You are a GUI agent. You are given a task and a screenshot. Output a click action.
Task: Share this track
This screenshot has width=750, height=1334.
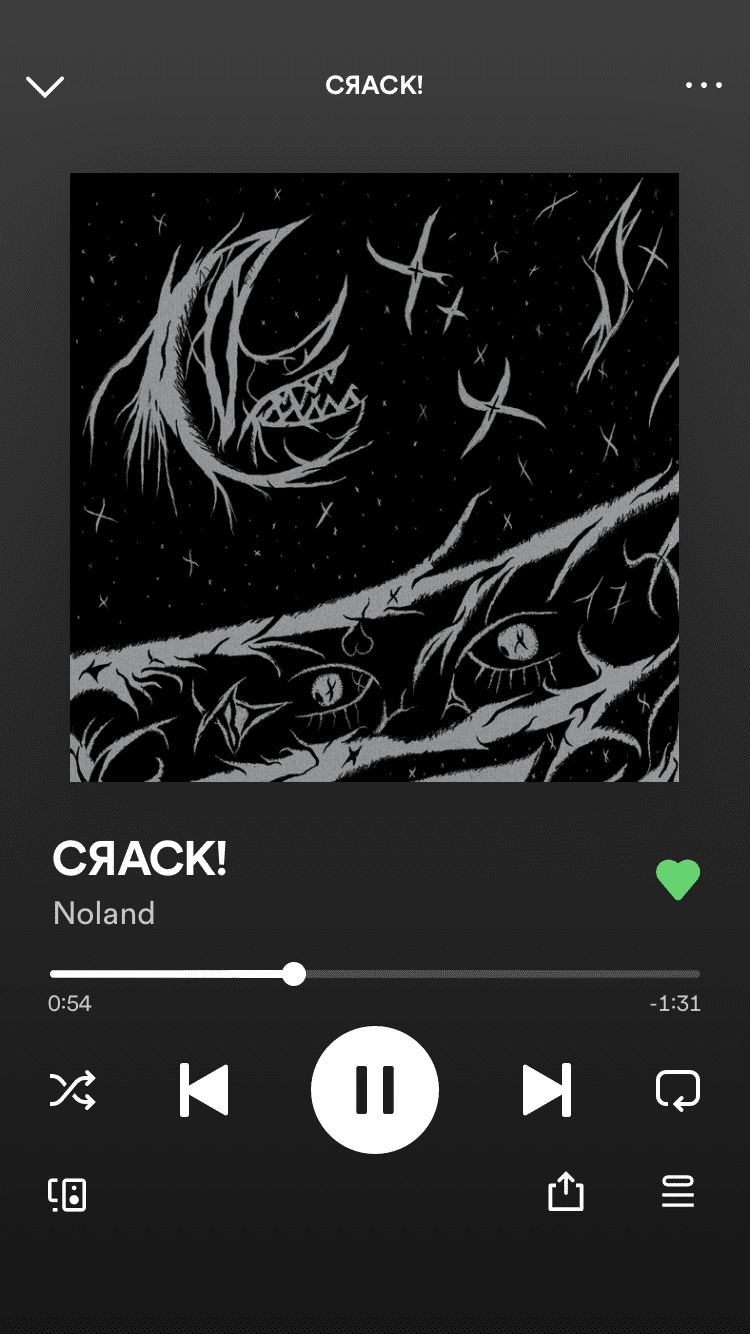(566, 1192)
